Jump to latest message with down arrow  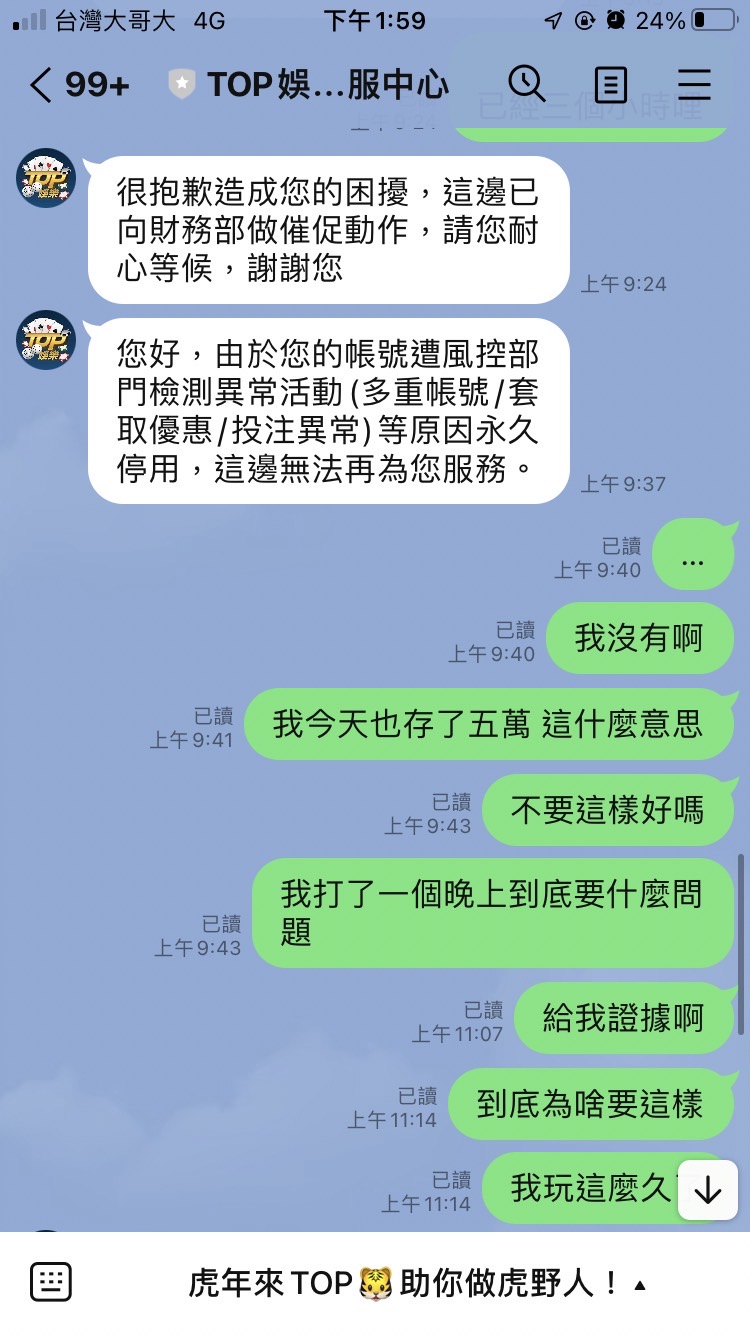[708, 1190]
